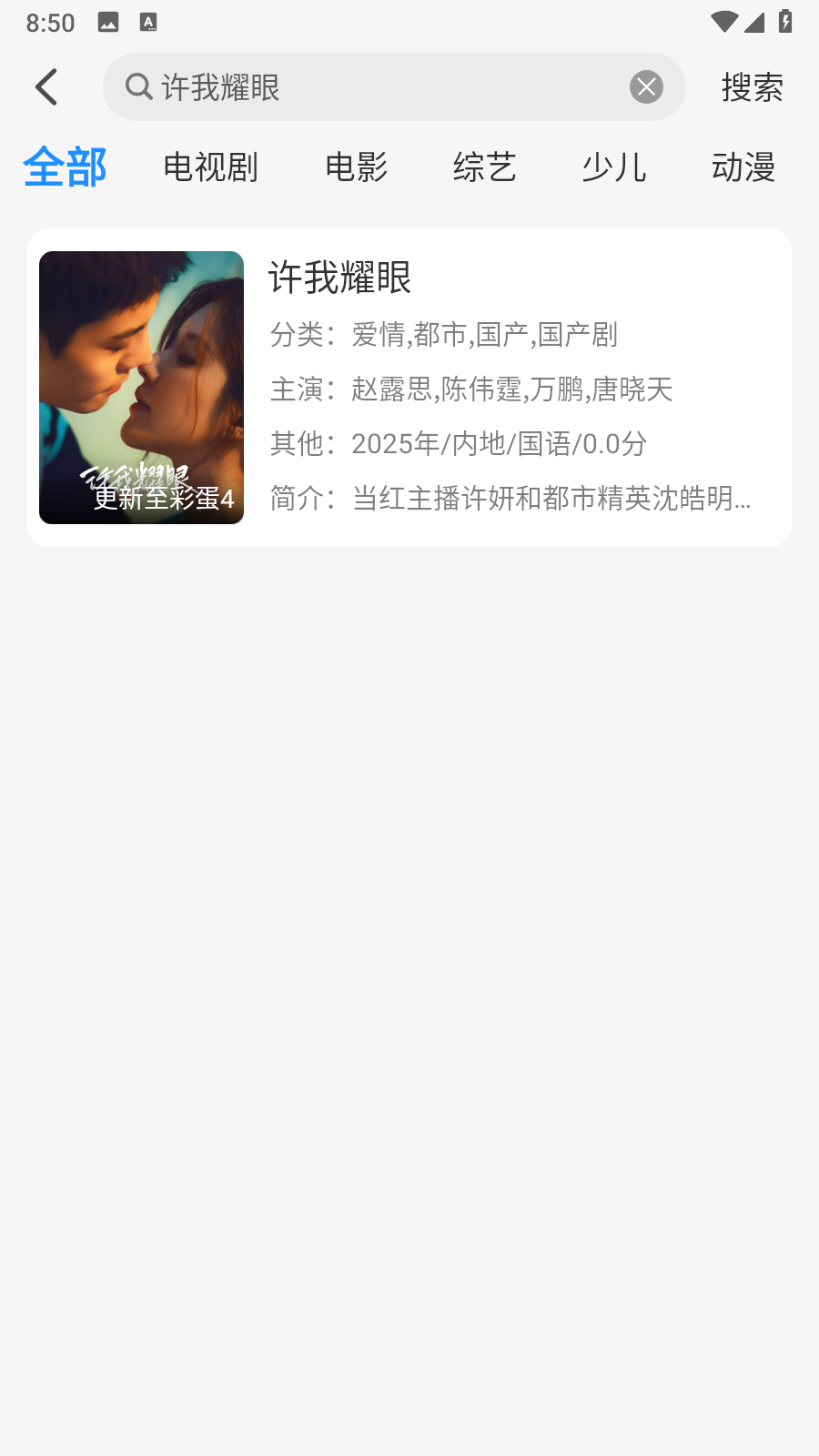Select the 电影 category
819x1456 pixels.
(x=358, y=167)
